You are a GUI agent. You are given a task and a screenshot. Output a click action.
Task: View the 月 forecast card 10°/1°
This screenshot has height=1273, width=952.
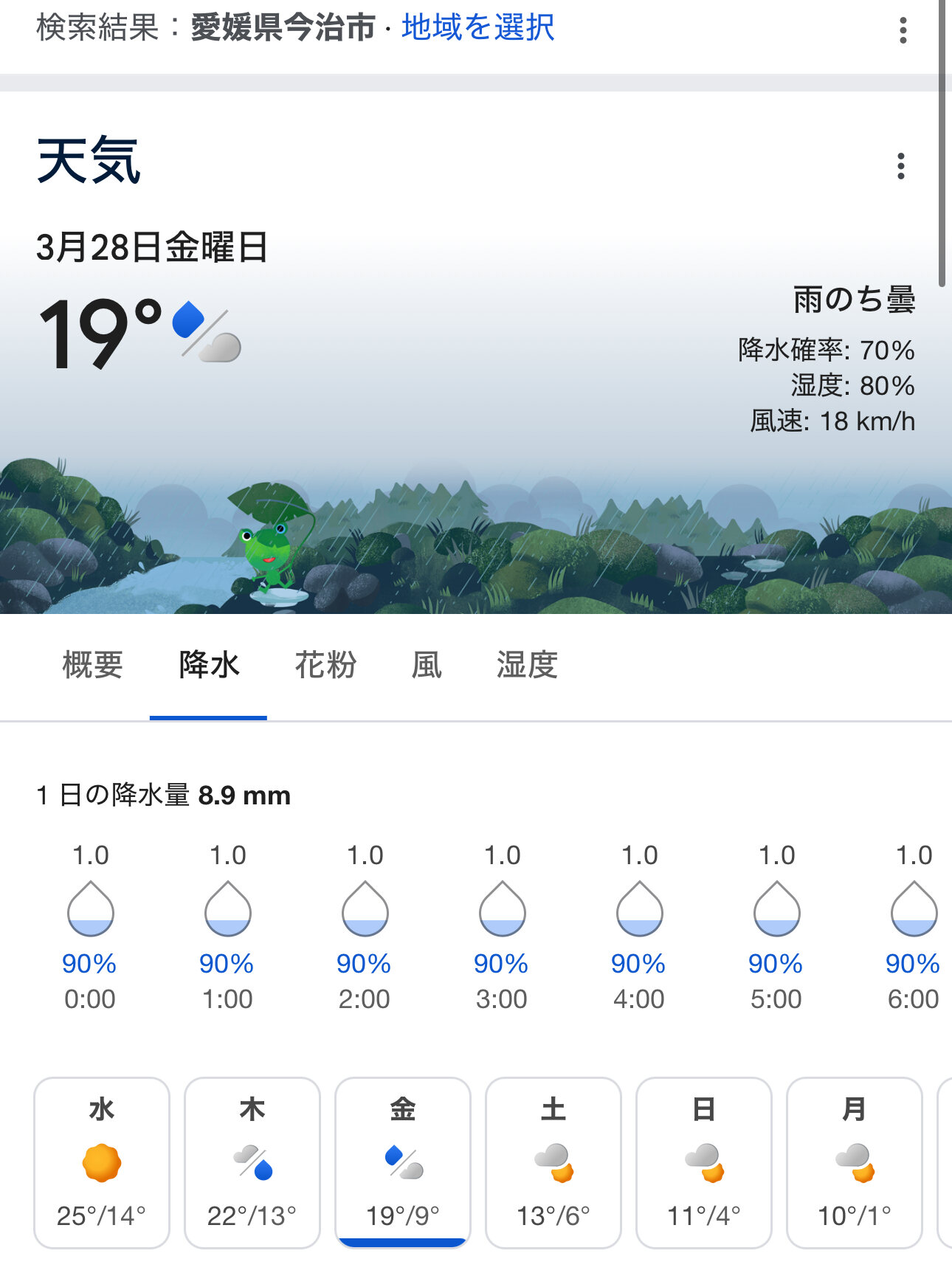tap(855, 1163)
